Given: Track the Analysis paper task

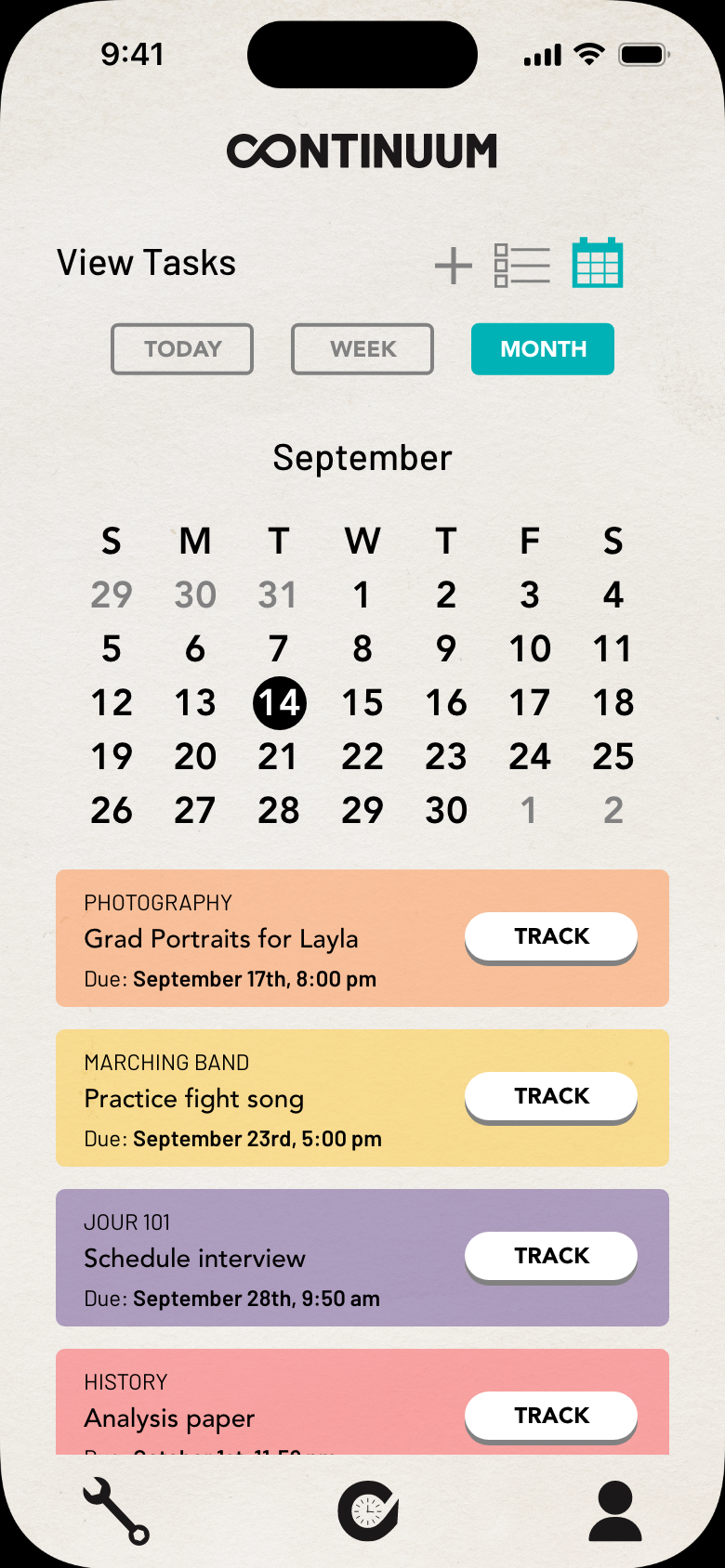Looking at the screenshot, I should click(x=551, y=1417).
